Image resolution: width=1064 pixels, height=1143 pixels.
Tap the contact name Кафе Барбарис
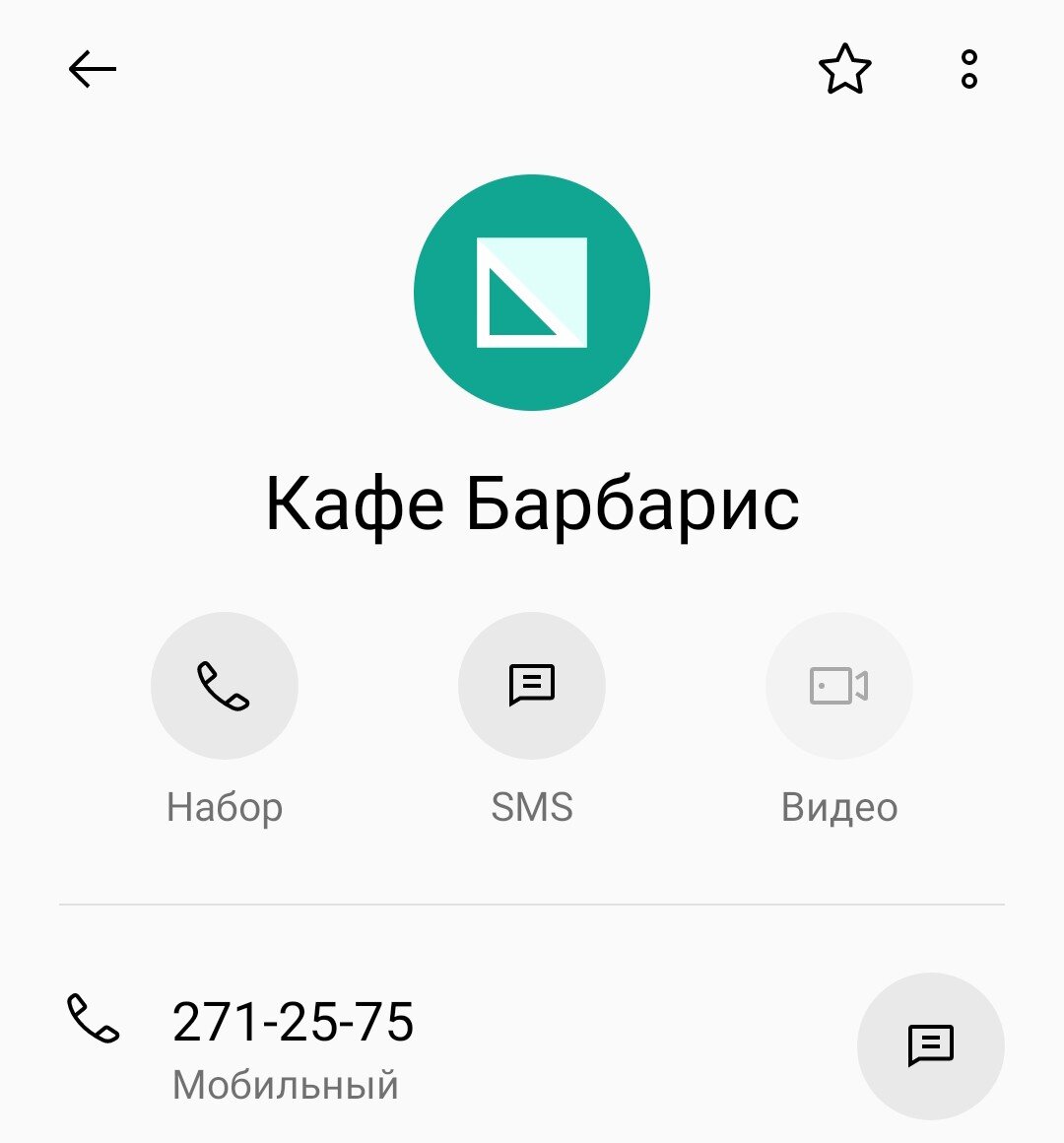pos(532,503)
